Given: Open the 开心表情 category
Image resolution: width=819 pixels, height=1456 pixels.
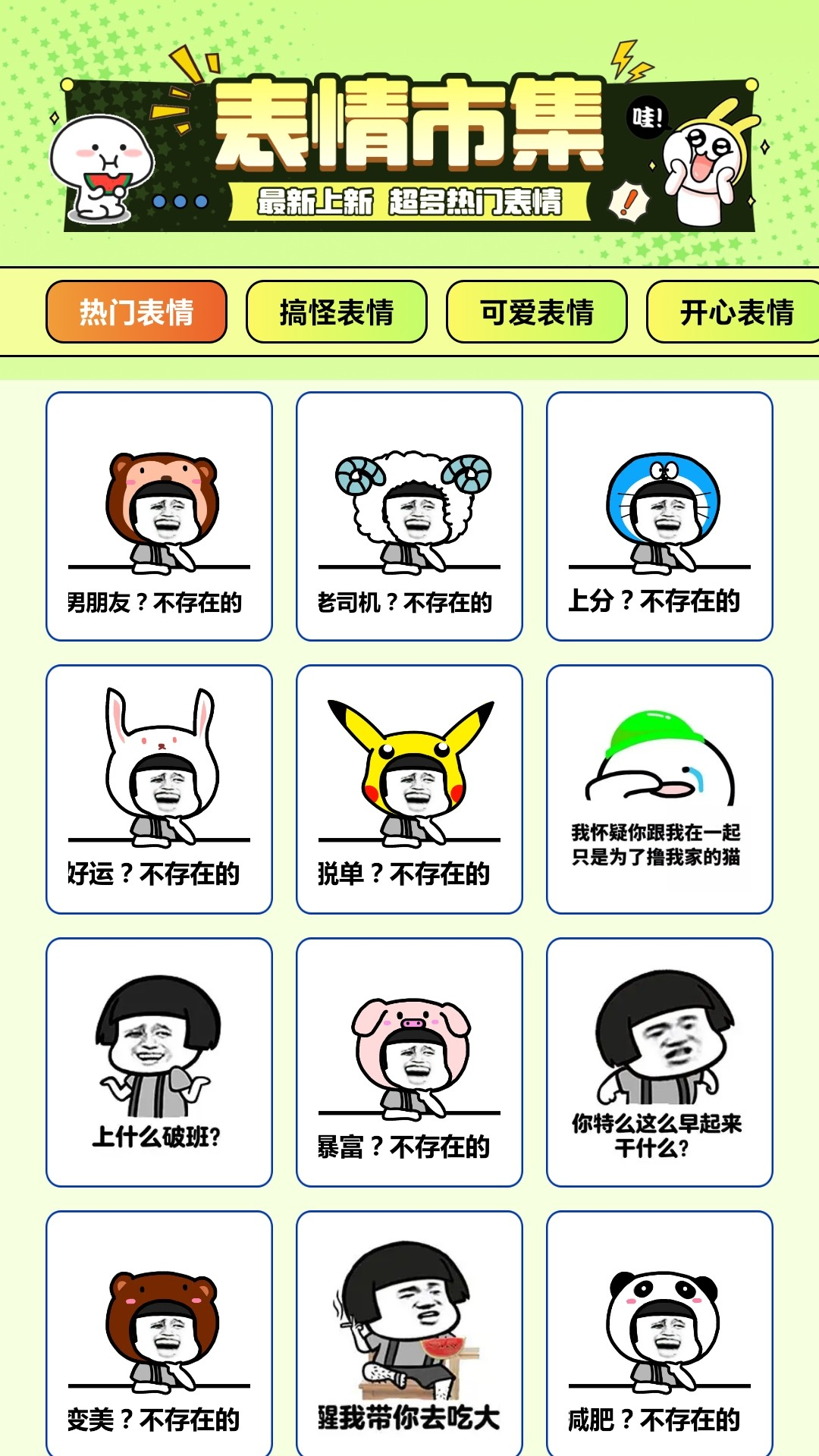Looking at the screenshot, I should pos(736,312).
